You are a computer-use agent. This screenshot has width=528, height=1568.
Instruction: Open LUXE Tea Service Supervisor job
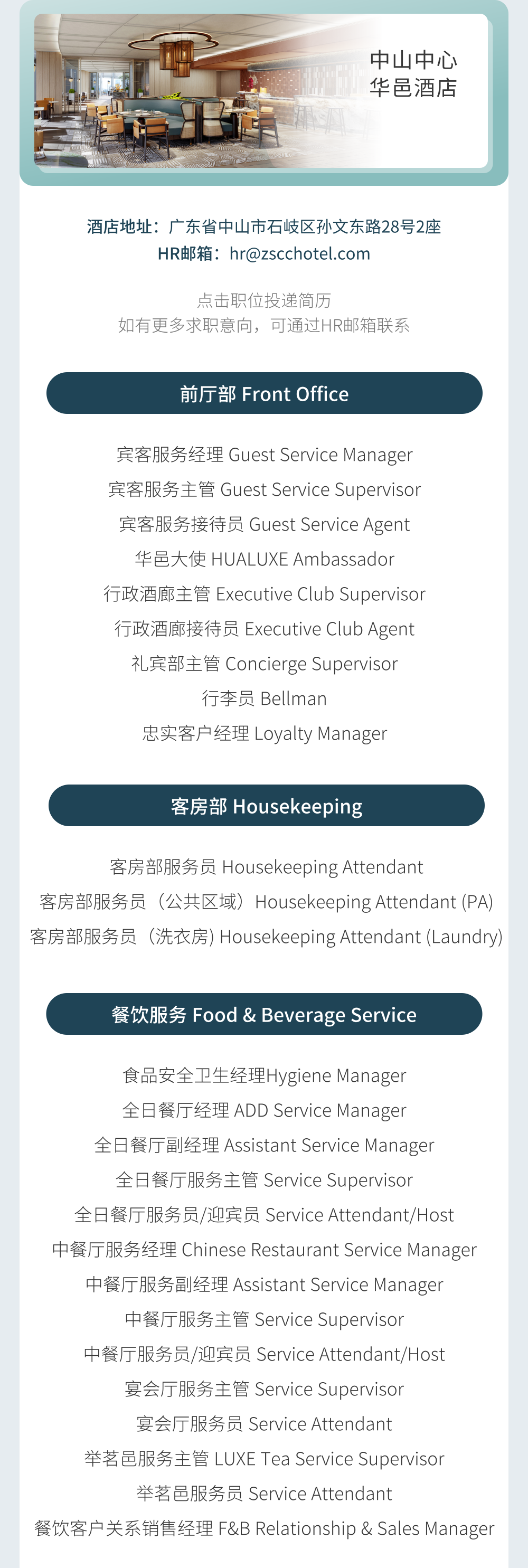pos(265,1458)
